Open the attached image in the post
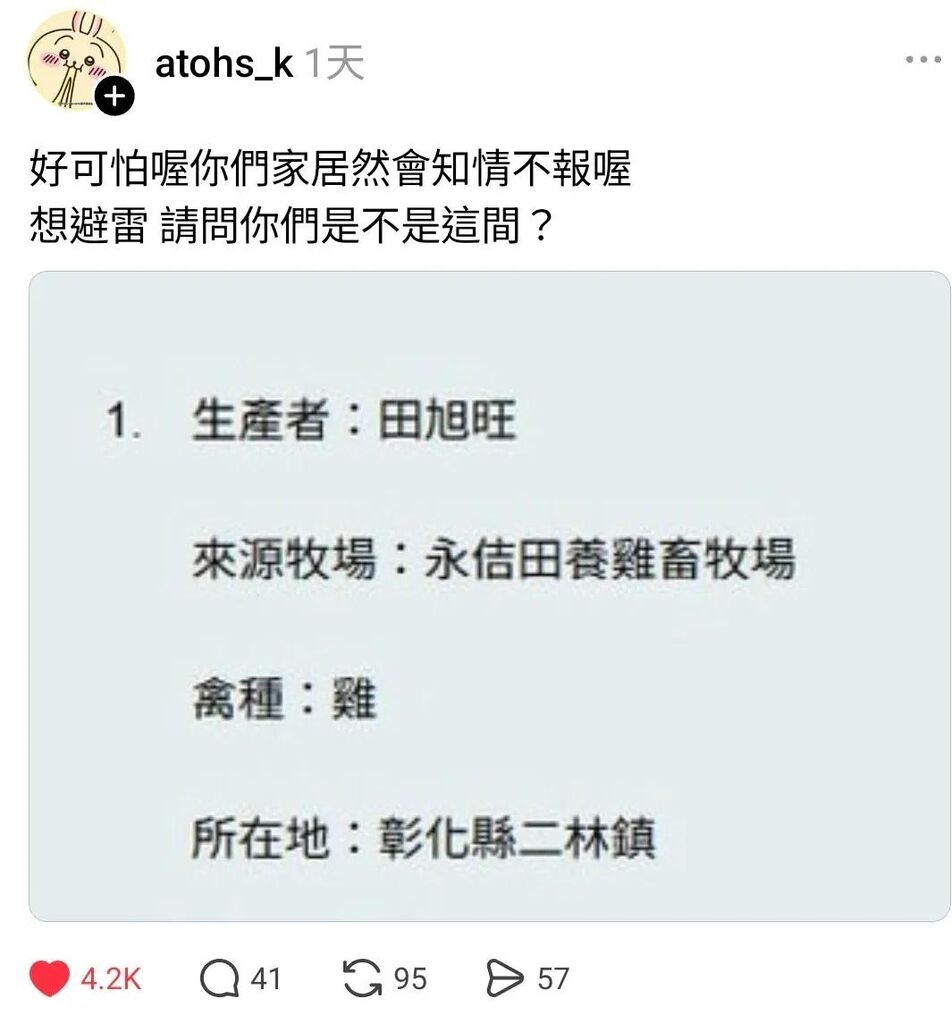This screenshot has height=1024, width=952. (x=489, y=596)
